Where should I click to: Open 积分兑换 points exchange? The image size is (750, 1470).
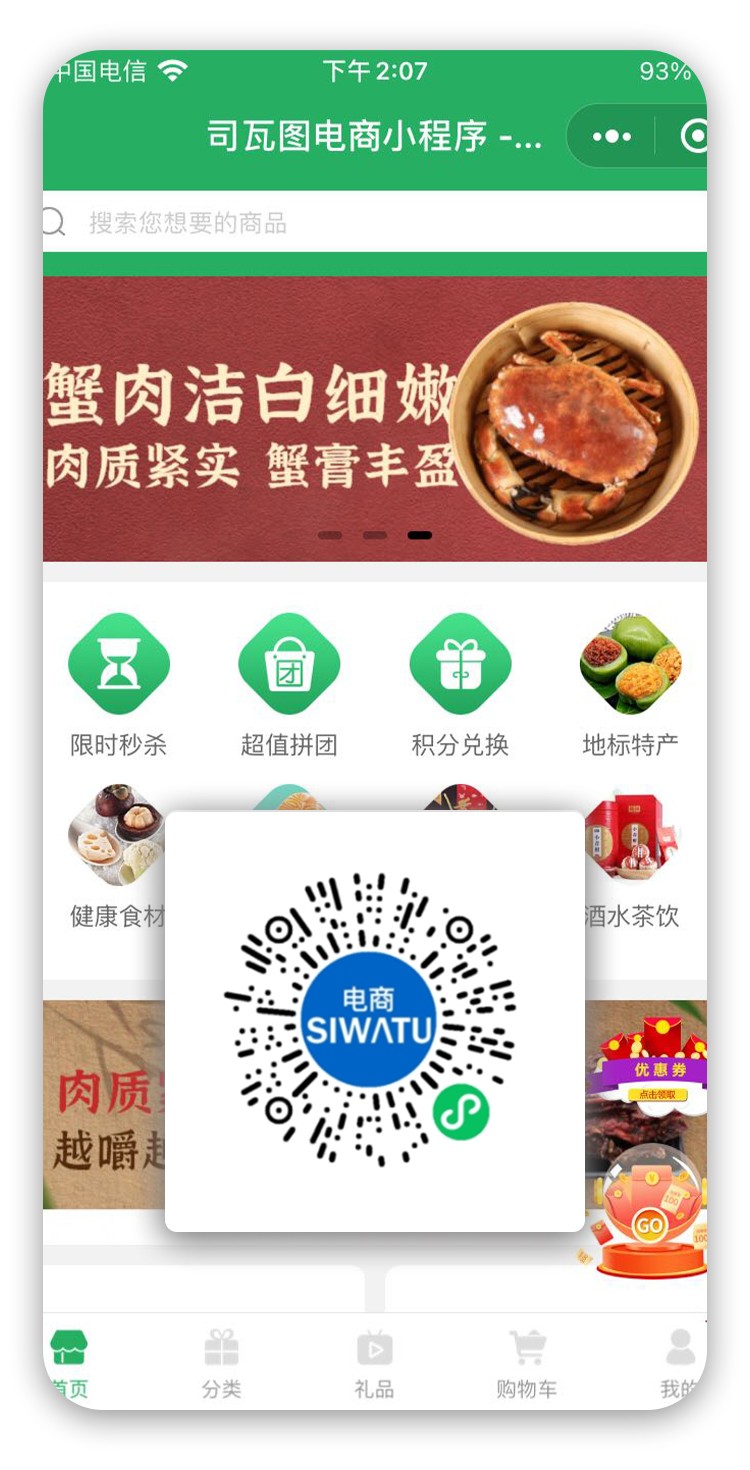pos(459,663)
